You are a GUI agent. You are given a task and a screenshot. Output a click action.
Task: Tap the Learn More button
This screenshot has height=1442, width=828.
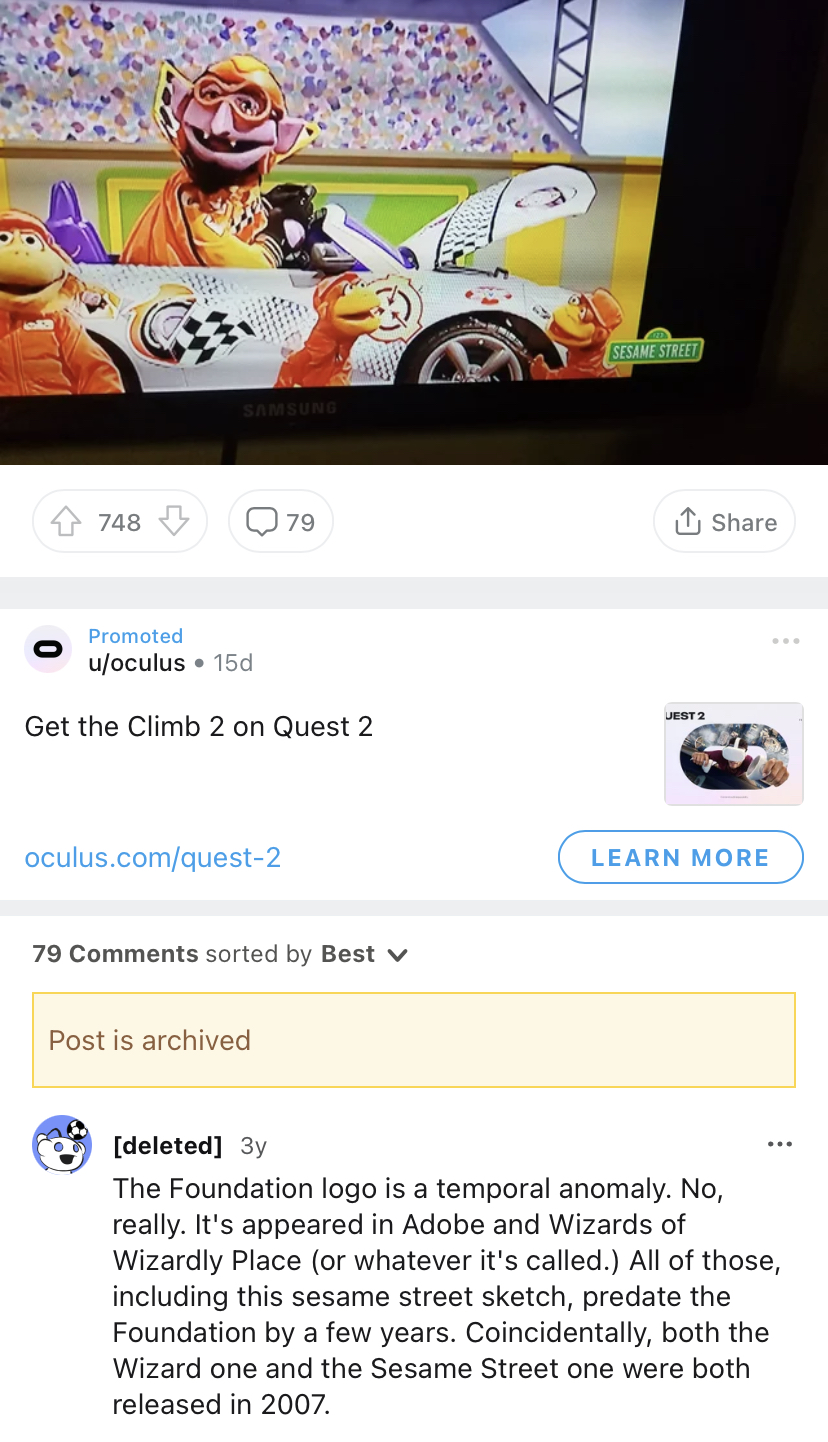coord(680,857)
